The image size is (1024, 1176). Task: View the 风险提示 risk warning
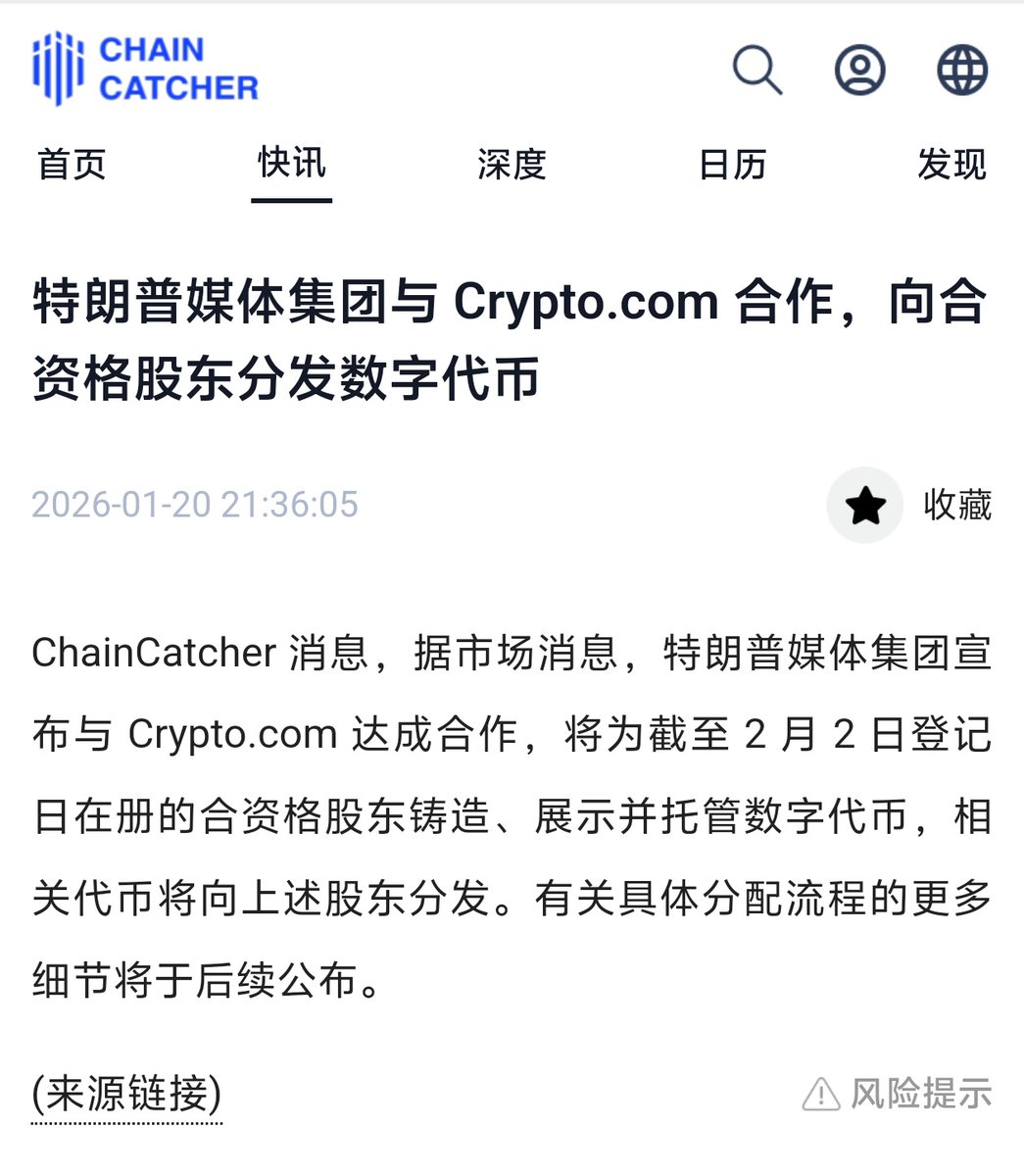point(897,1094)
